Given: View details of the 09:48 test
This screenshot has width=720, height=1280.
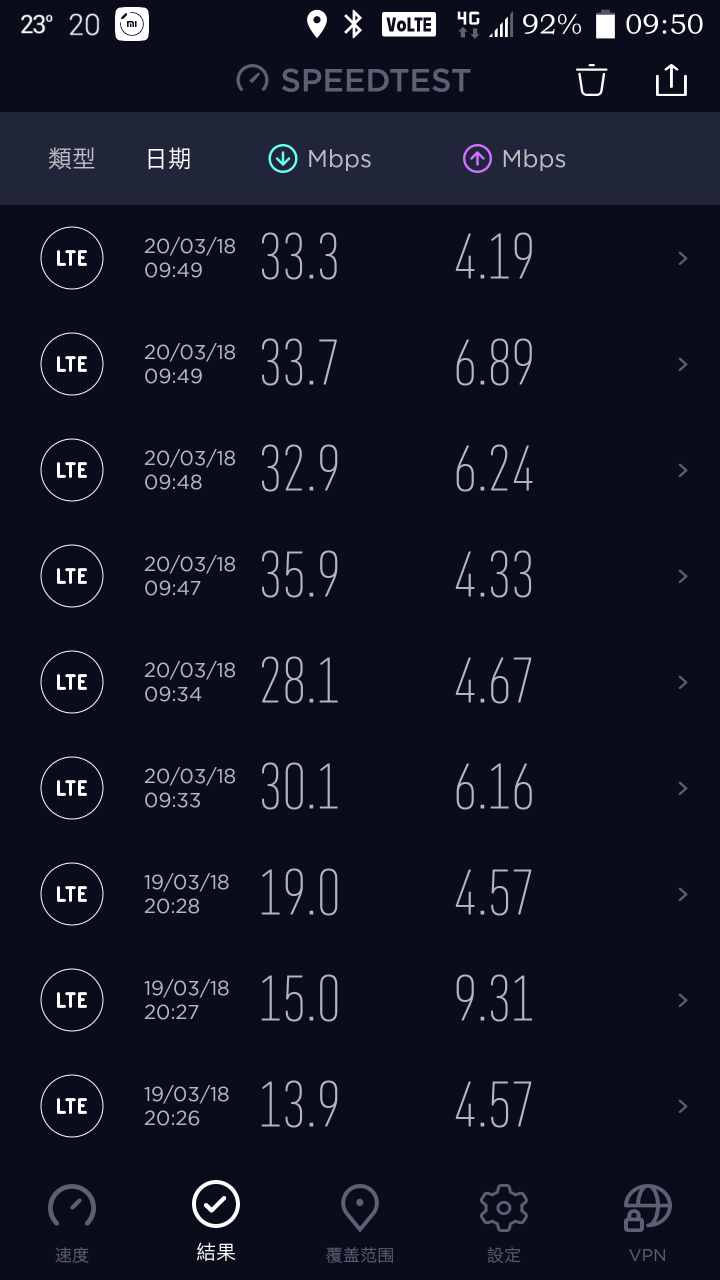Looking at the screenshot, I should [360, 470].
